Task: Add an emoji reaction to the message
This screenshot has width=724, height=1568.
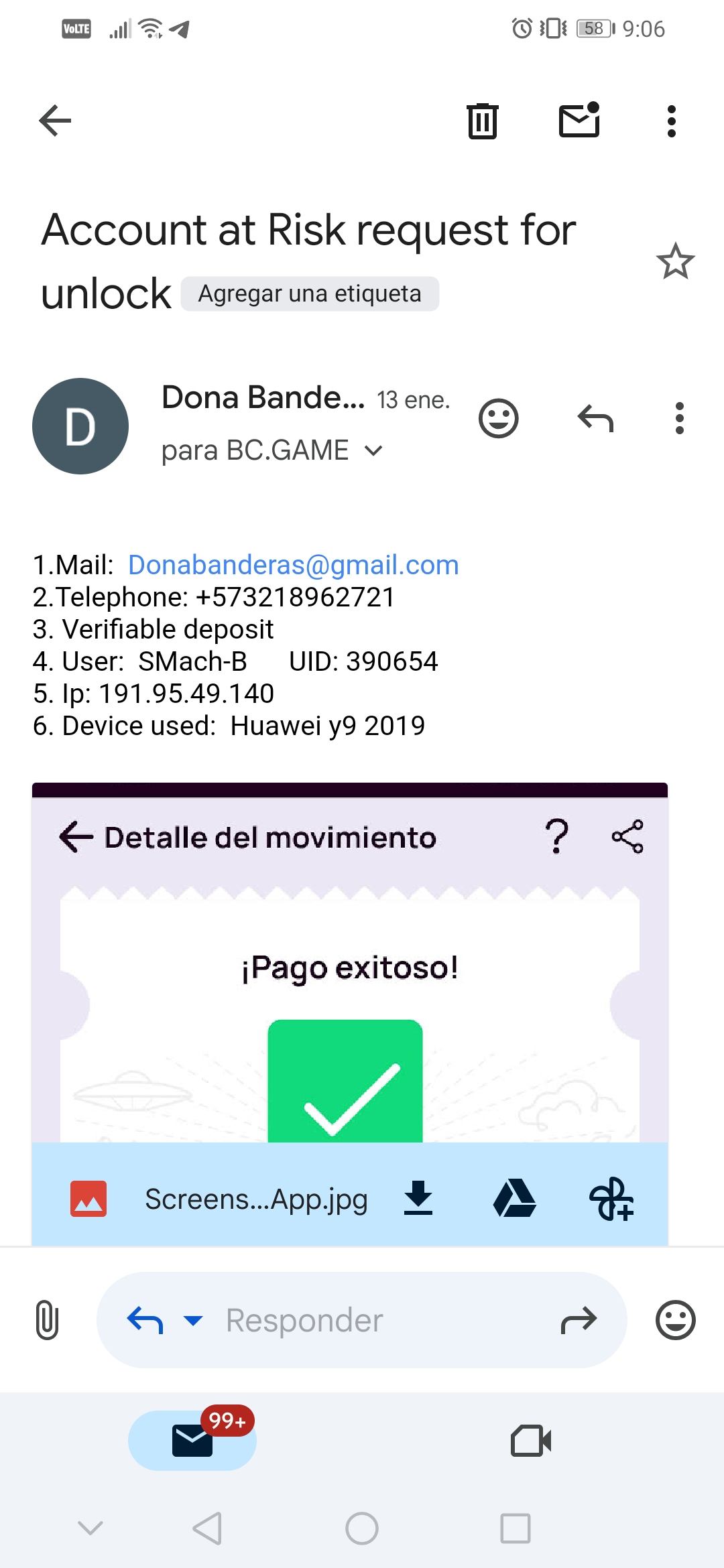Action: point(498,419)
